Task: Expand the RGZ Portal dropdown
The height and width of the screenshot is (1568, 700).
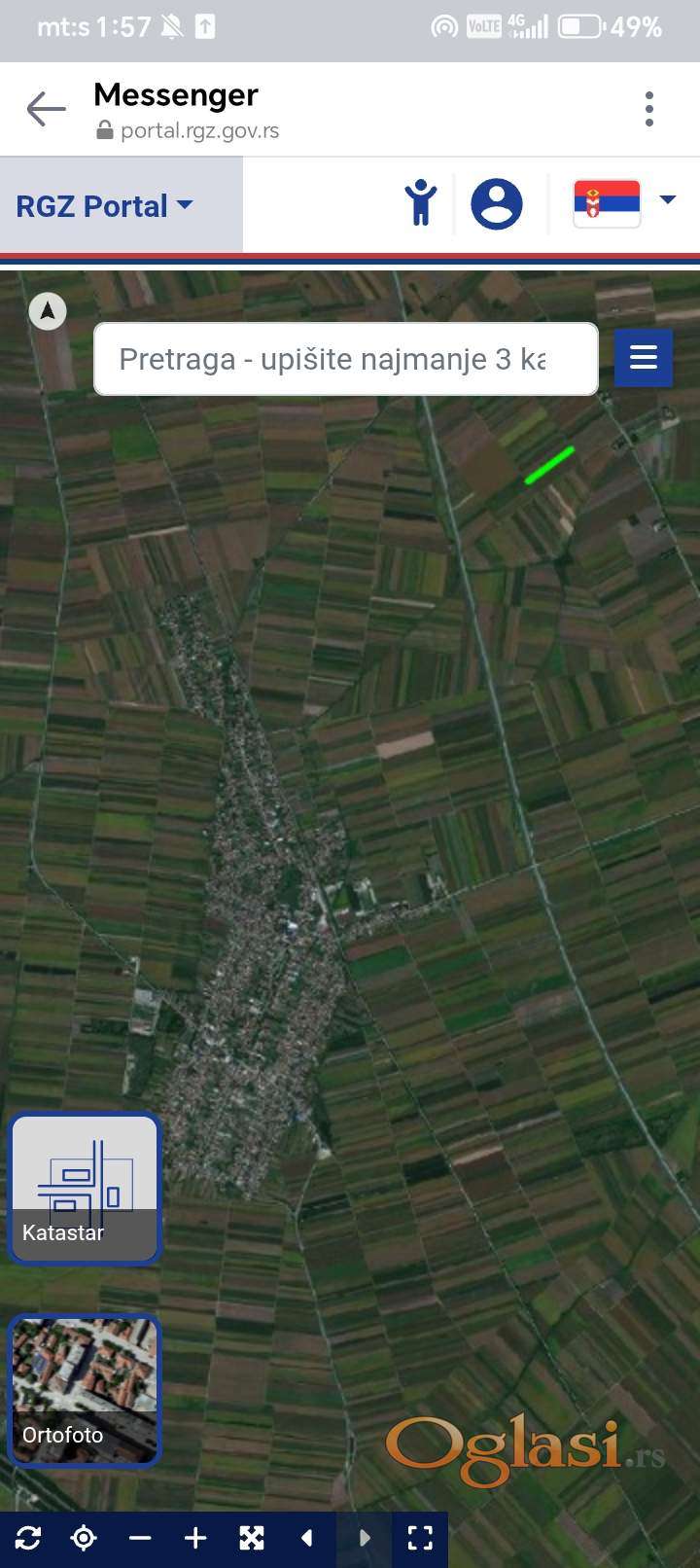Action: pos(105,206)
